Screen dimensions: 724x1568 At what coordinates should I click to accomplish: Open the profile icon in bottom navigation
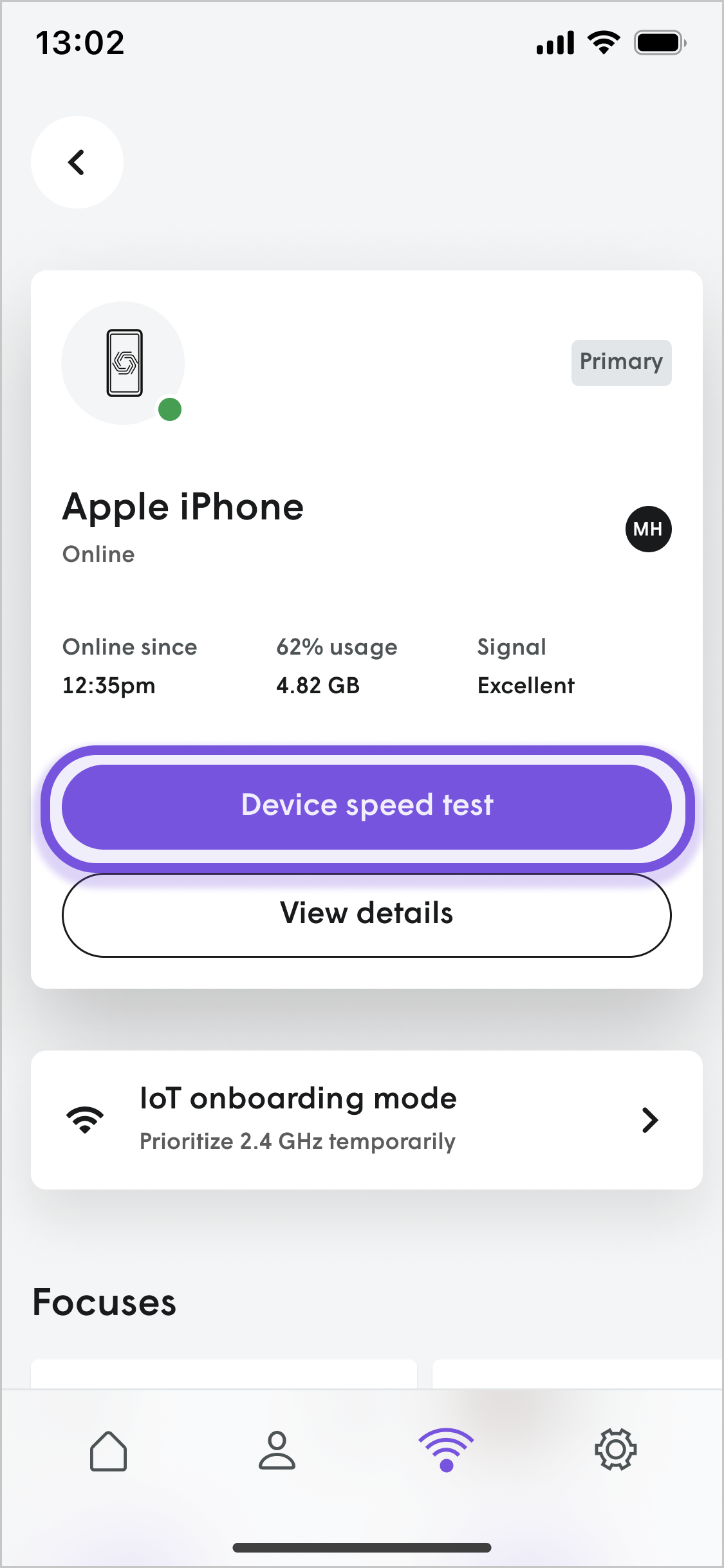pyautogui.click(x=277, y=1450)
